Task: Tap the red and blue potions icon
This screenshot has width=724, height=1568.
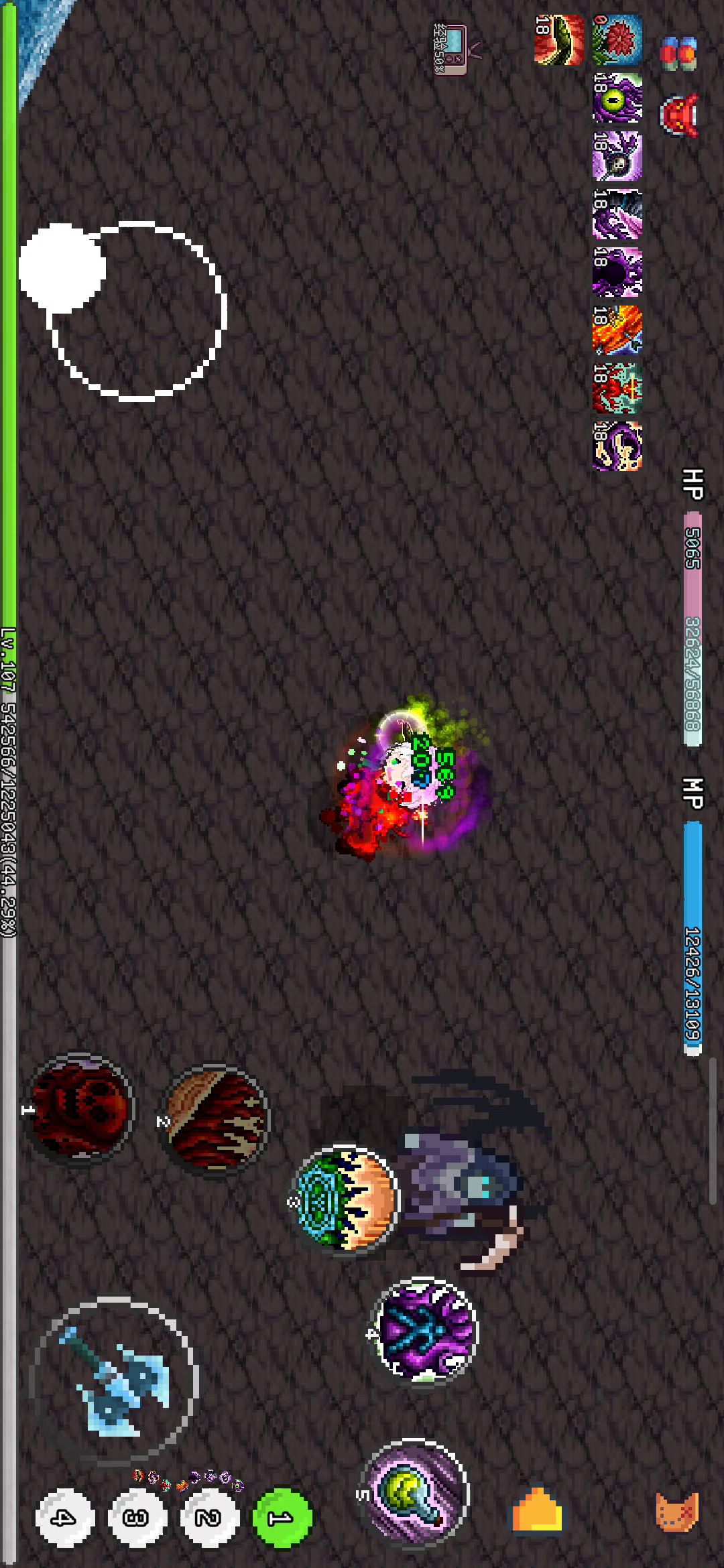Action: (678, 54)
